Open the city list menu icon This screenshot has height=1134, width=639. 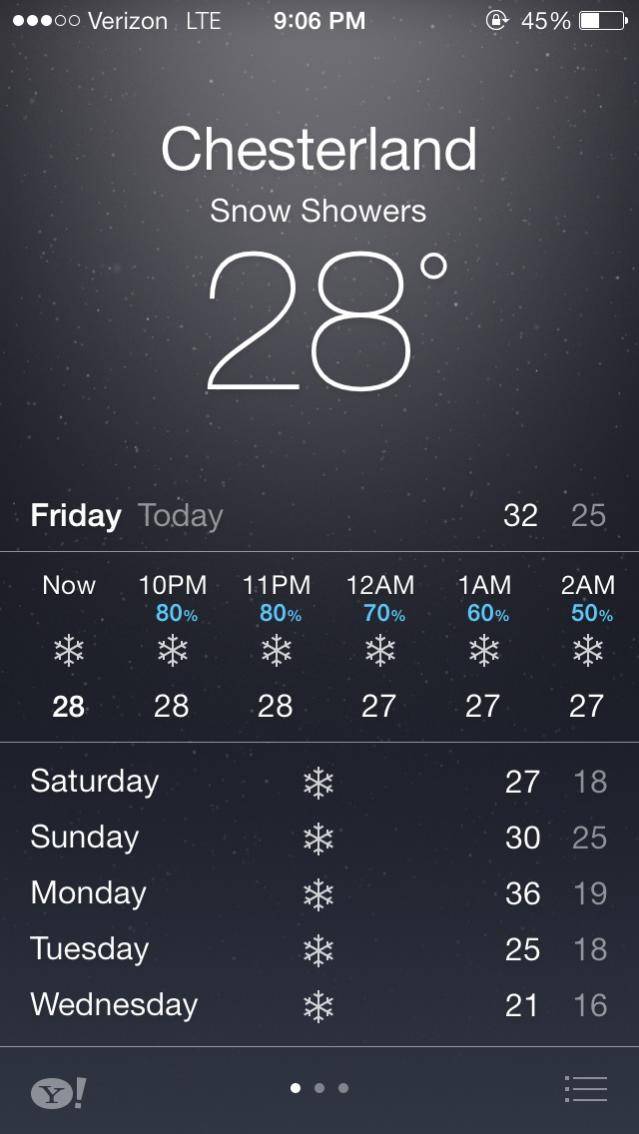[x=585, y=1088]
